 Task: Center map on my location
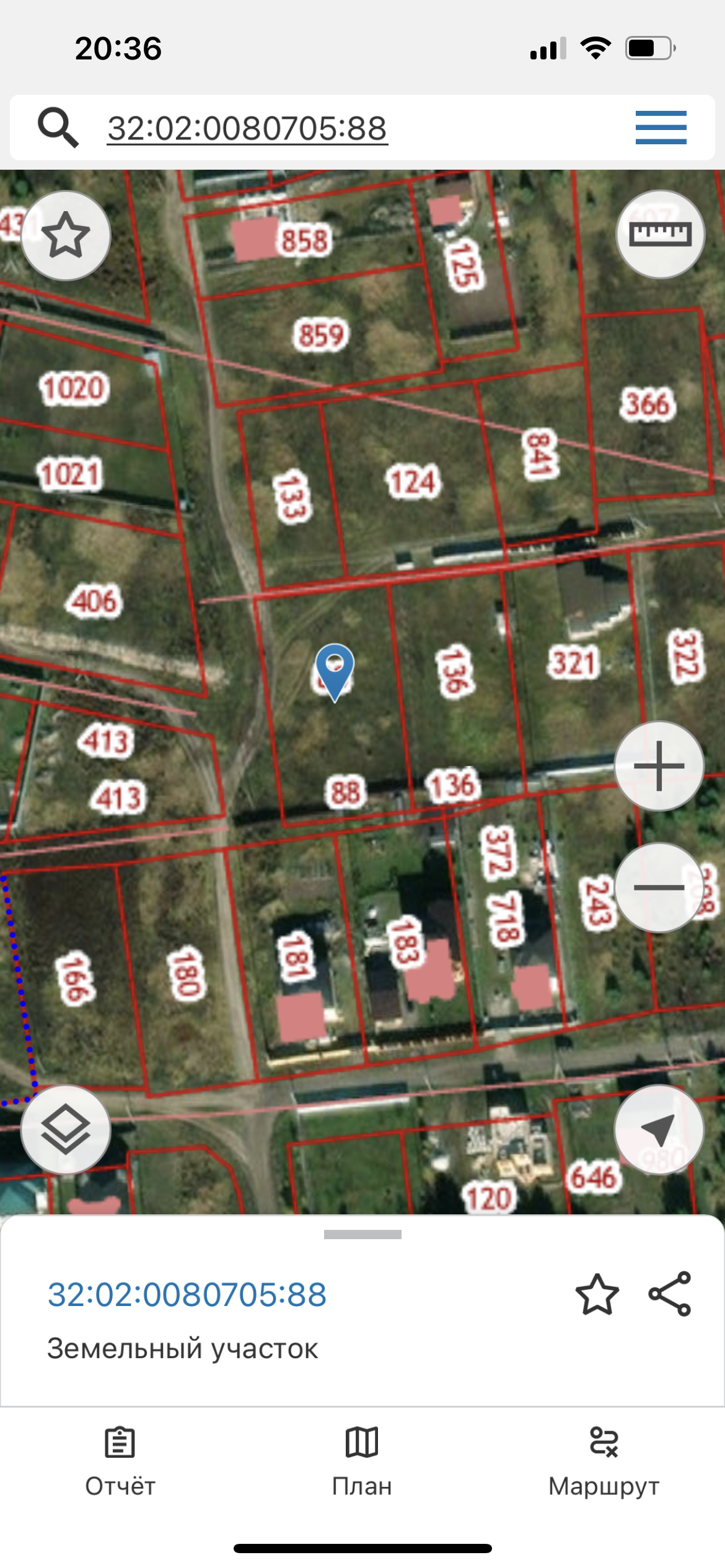(659, 1130)
